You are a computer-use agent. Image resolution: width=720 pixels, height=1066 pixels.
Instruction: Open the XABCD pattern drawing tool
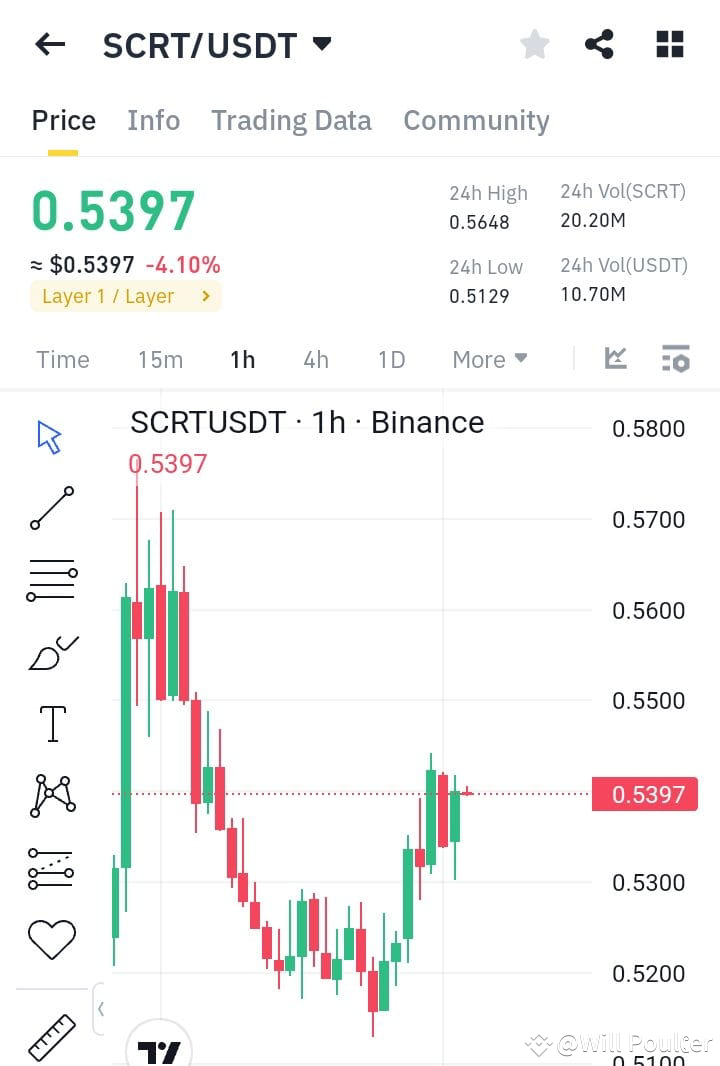coord(51,793)
